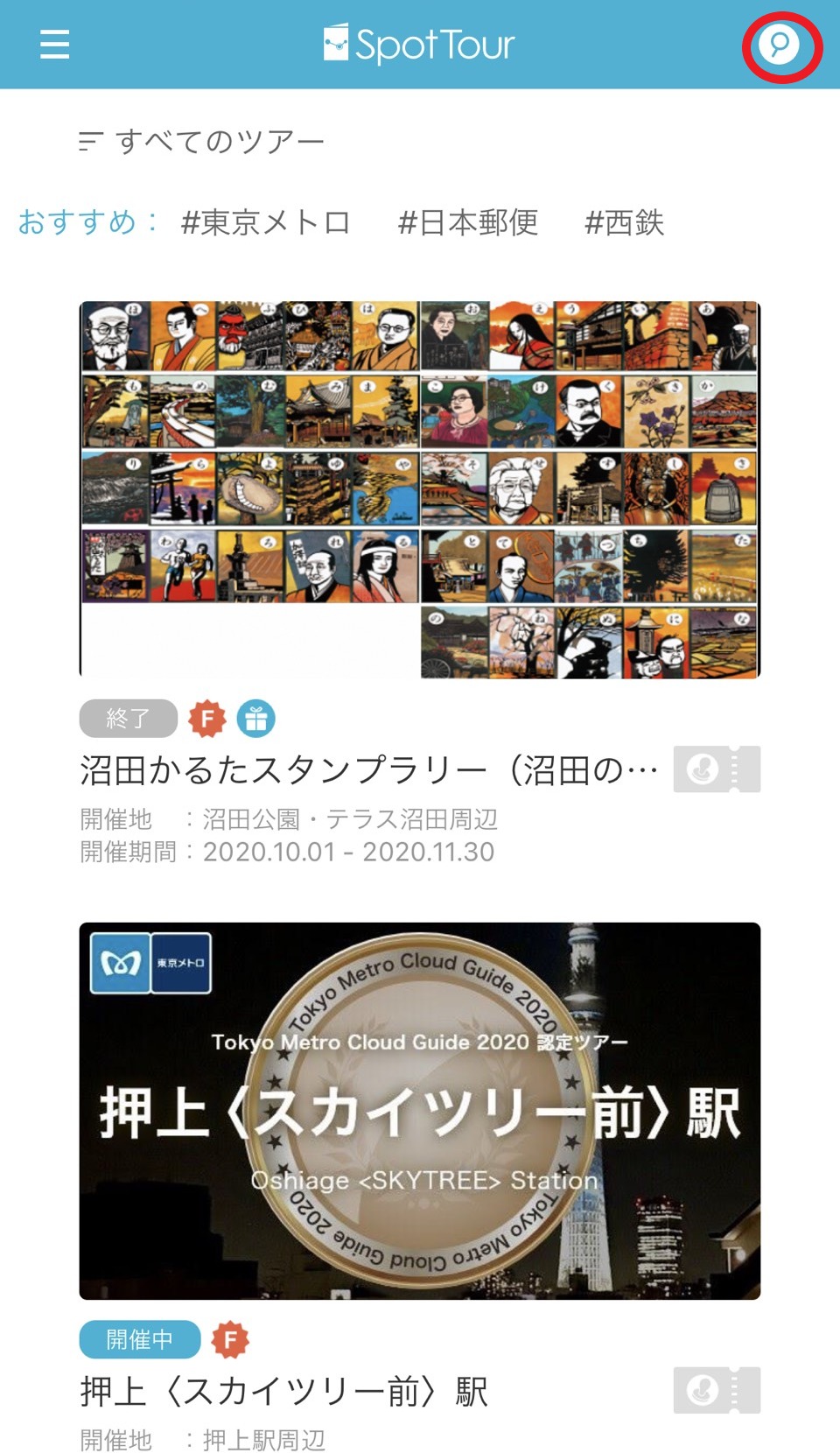Open the hamburger drawer menu

click(x=54, y=44)
